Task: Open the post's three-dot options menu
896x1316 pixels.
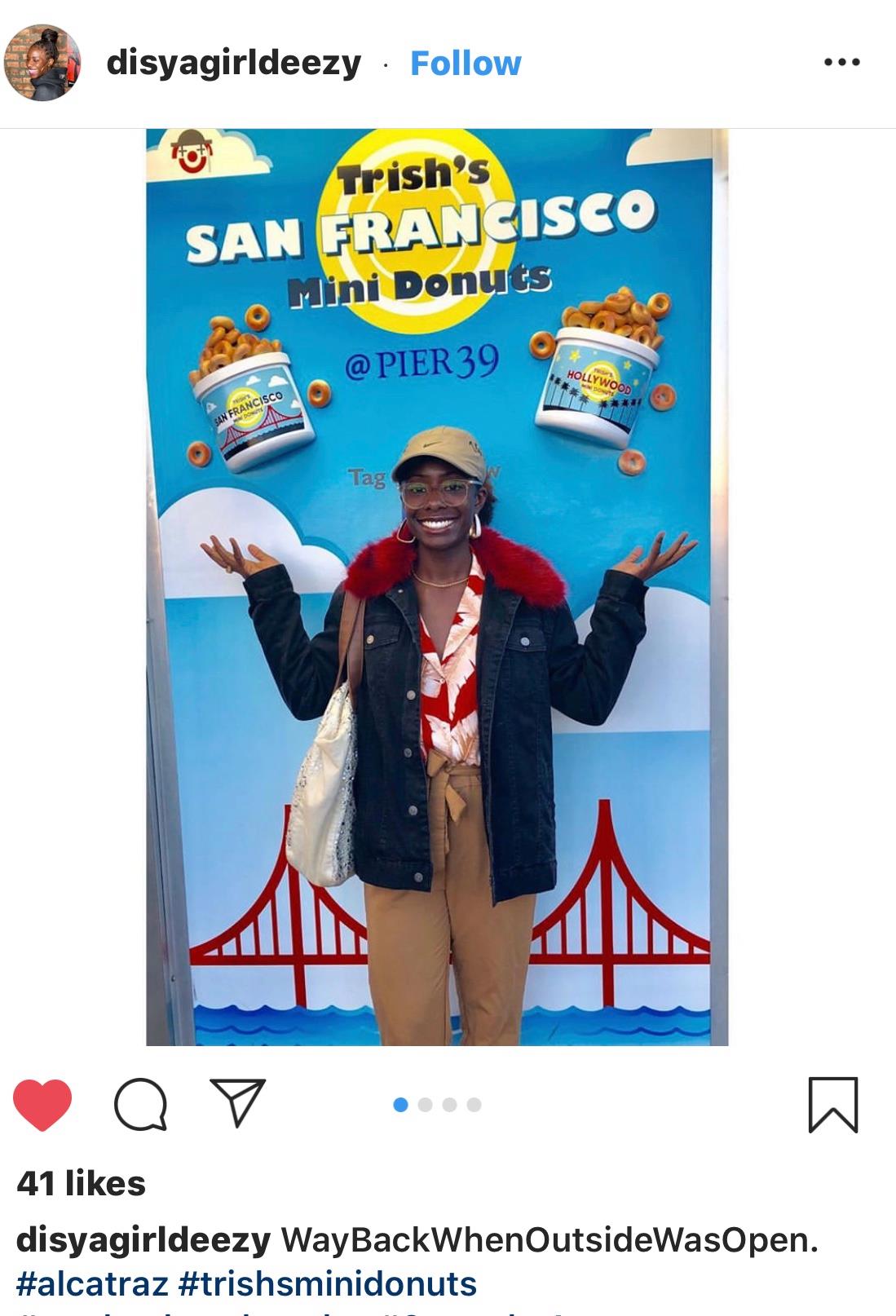Action: [x=841, y=63]
